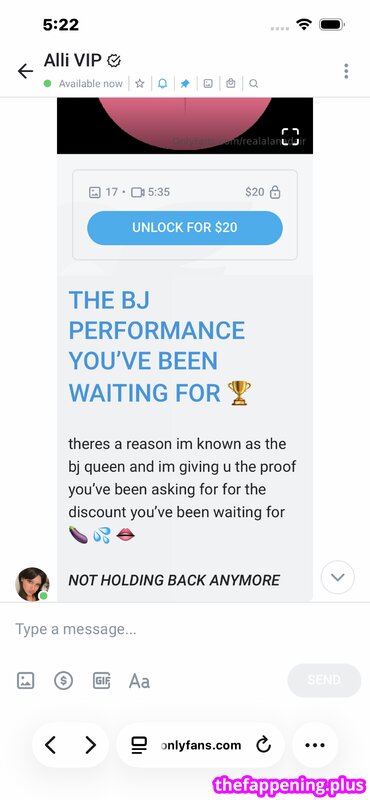The height and width of the screenshot is (800, 370).
Task: Open the sender's profile avatar
Action: pos(32,584)
